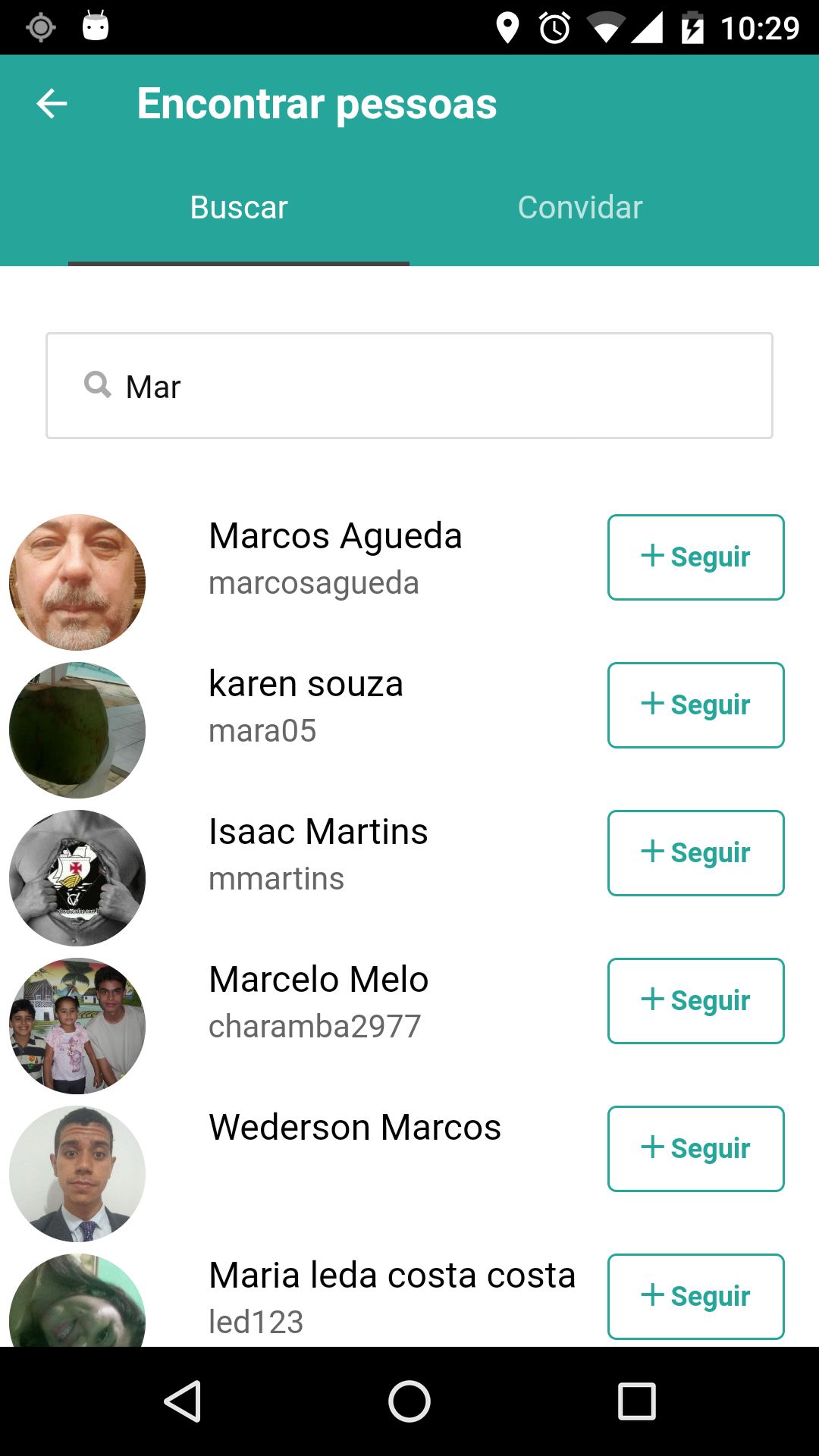Open the recent apps view
The height and width of the screenshot is (1456, 819).
[636, 1401]
